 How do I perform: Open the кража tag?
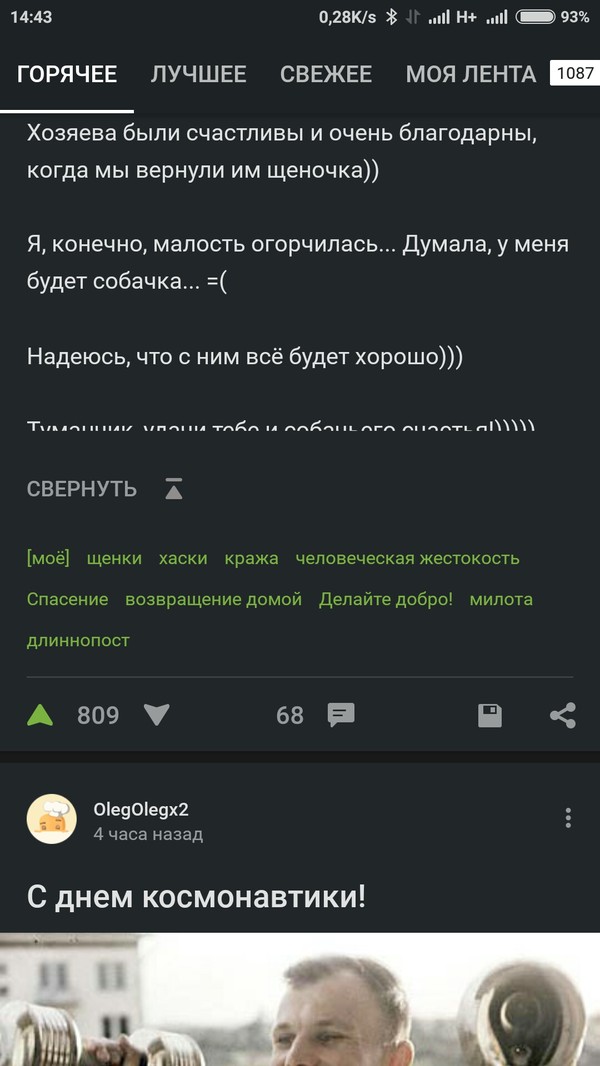[252, 558]
